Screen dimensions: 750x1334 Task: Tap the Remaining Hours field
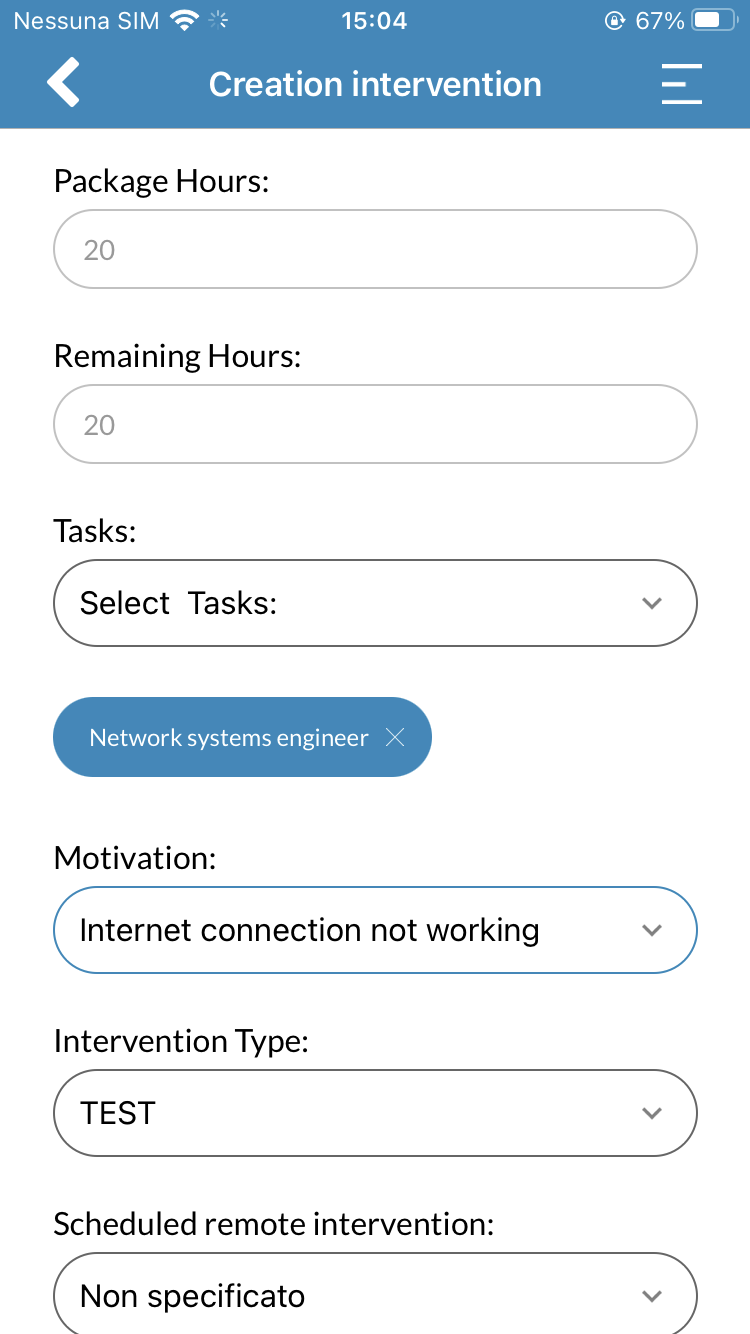click(x=375, y=424)
